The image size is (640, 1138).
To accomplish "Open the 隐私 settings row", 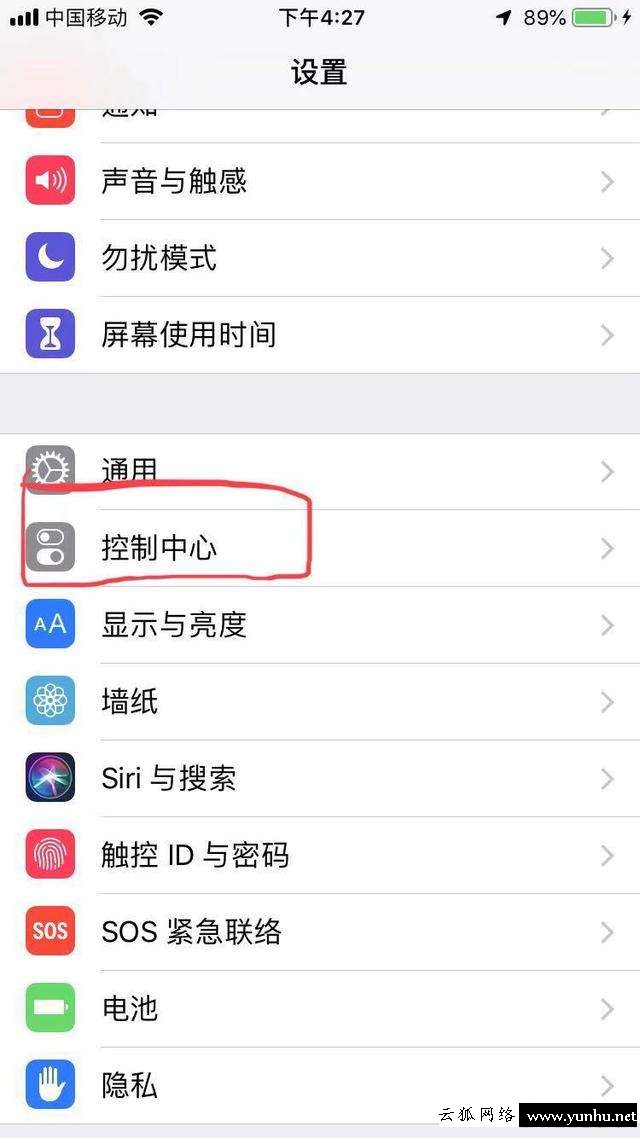I will [320, 1086].
